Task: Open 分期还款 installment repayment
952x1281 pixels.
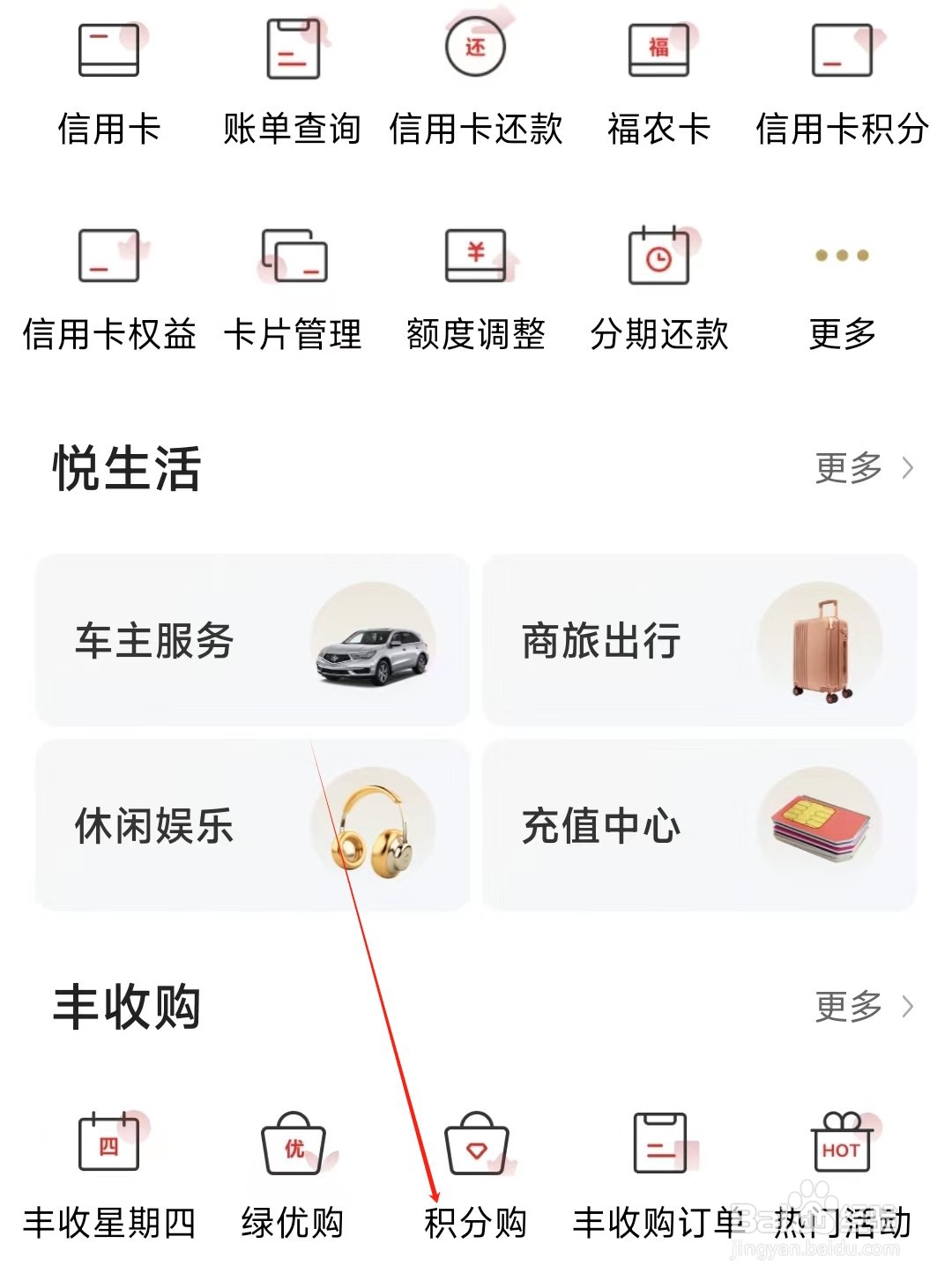Action: pos(658,287)
